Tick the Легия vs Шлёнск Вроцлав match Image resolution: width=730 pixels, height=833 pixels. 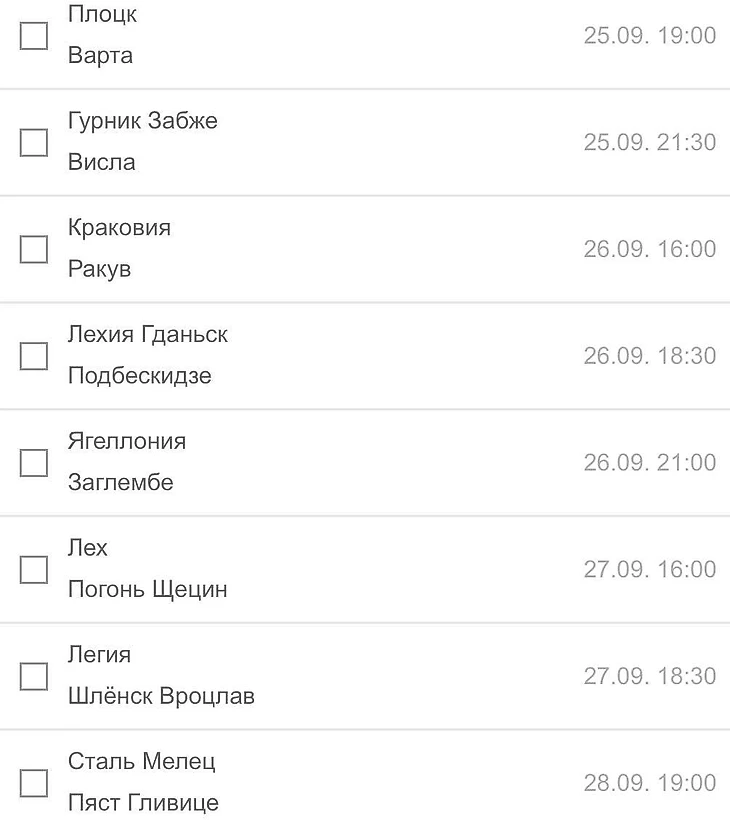34,677
